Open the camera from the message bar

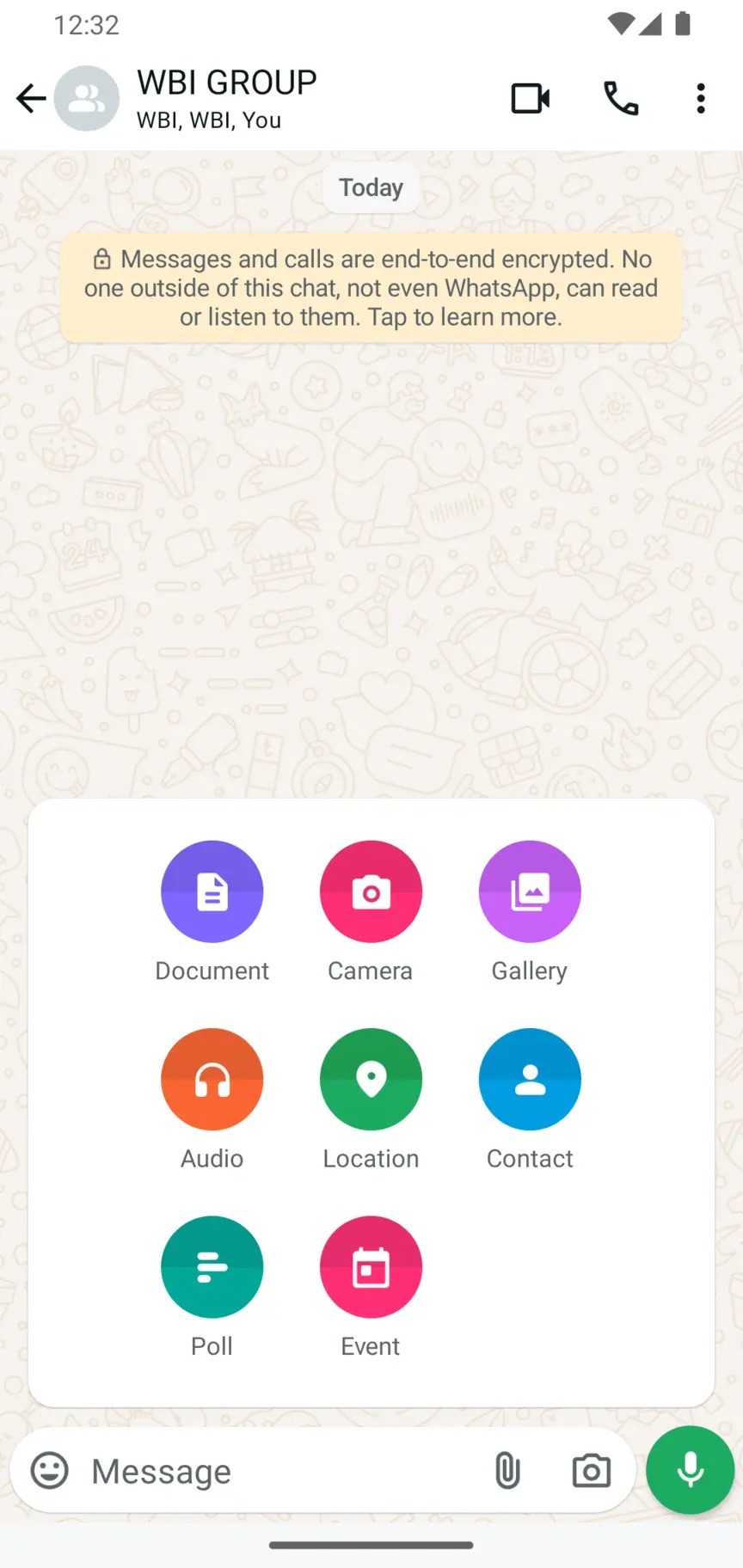click(592, 1471)
